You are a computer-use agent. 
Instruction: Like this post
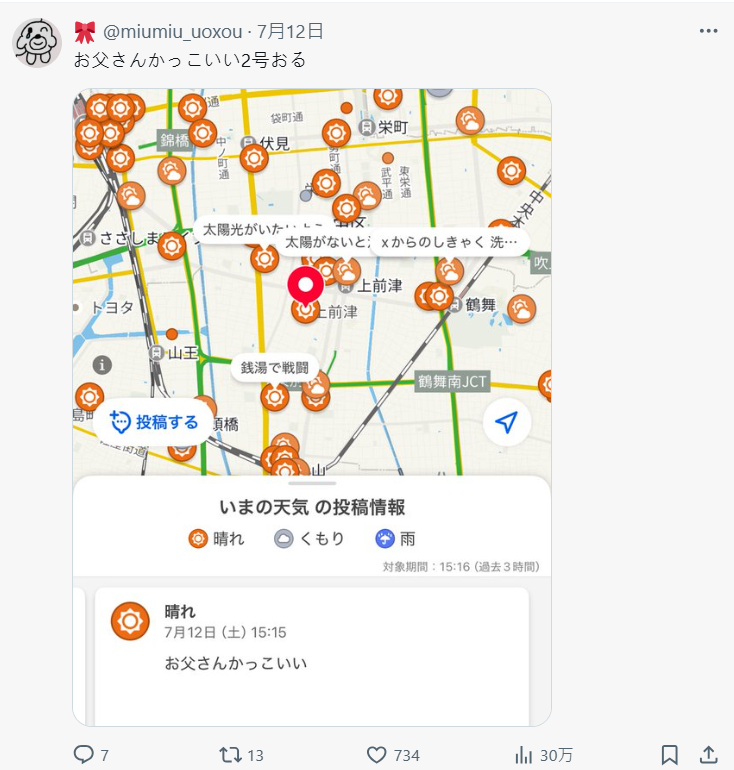pyautogui.click(x=377, y=755)
